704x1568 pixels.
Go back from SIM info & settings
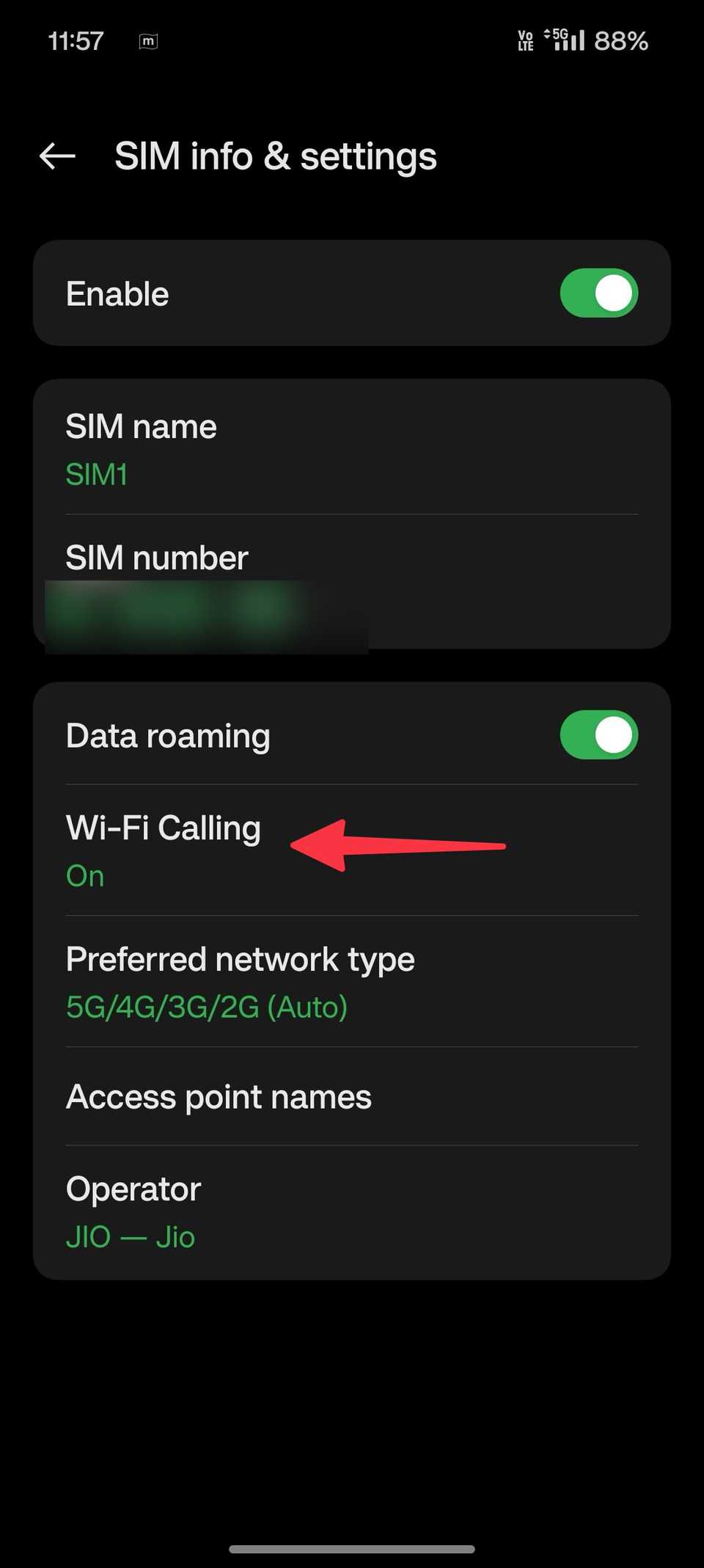pos(57,156)
